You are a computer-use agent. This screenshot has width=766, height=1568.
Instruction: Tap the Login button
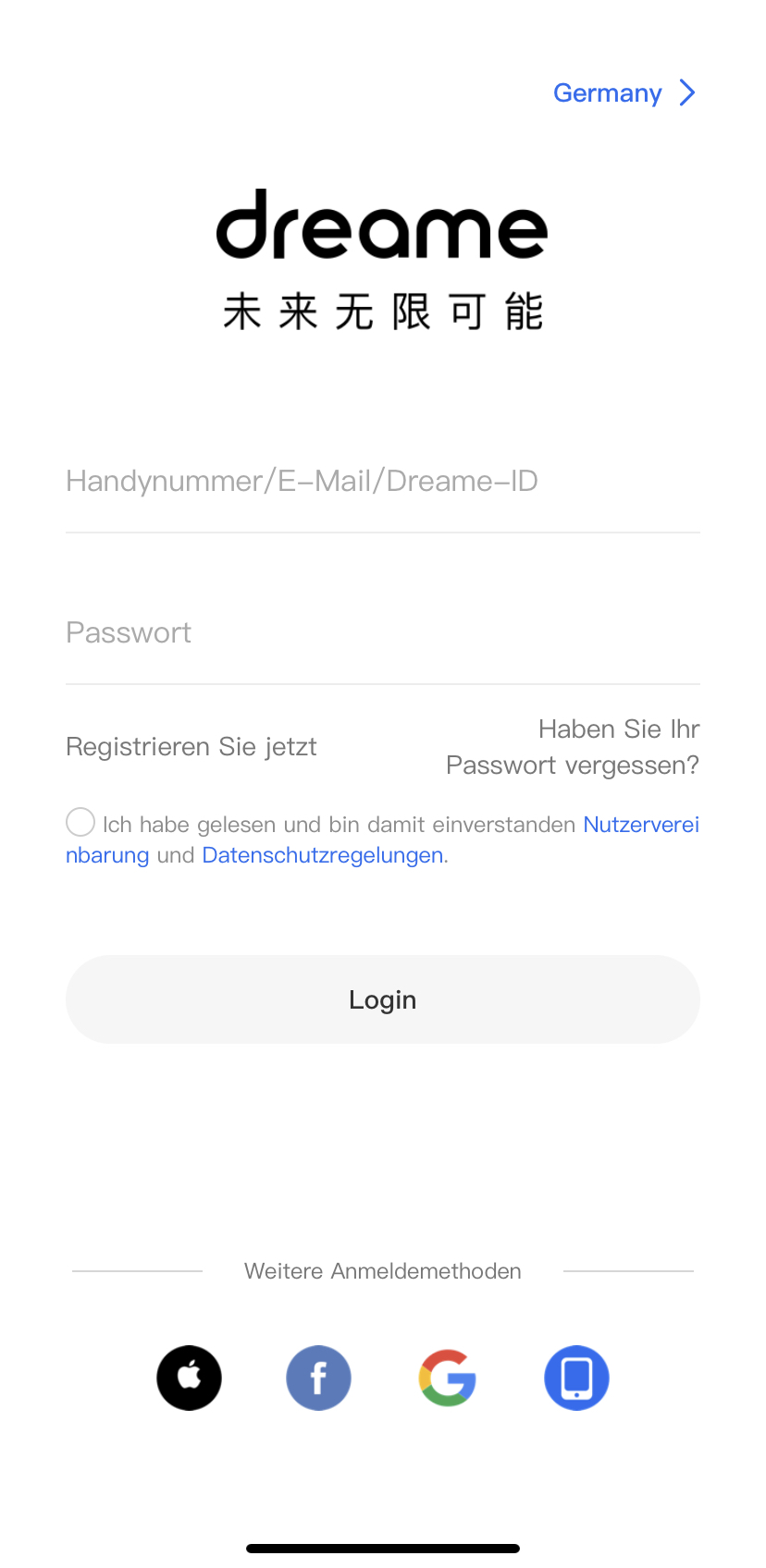[x=383, y=999]
